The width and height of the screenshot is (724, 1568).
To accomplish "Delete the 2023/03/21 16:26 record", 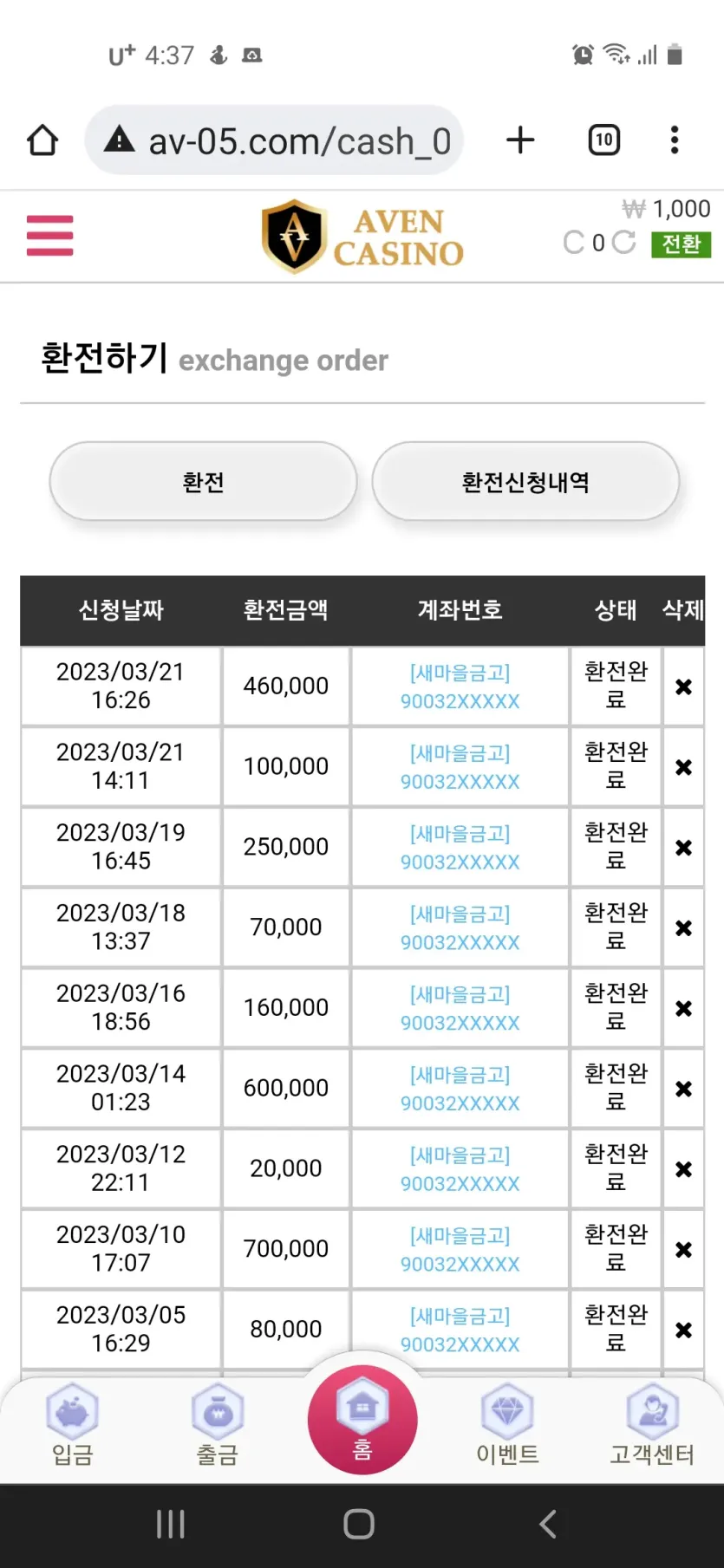I will coord(683,686).
